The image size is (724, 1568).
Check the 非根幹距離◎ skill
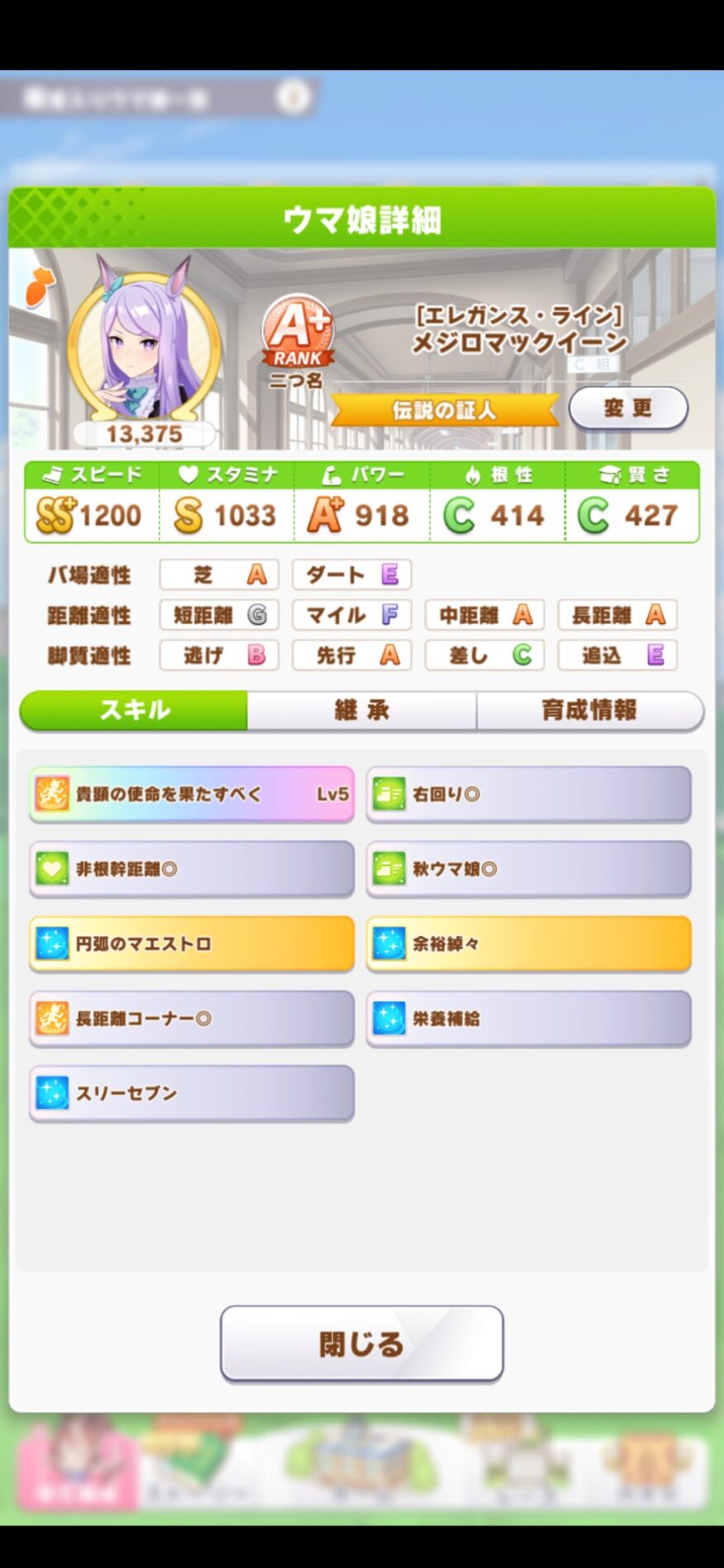coord(192,868)
